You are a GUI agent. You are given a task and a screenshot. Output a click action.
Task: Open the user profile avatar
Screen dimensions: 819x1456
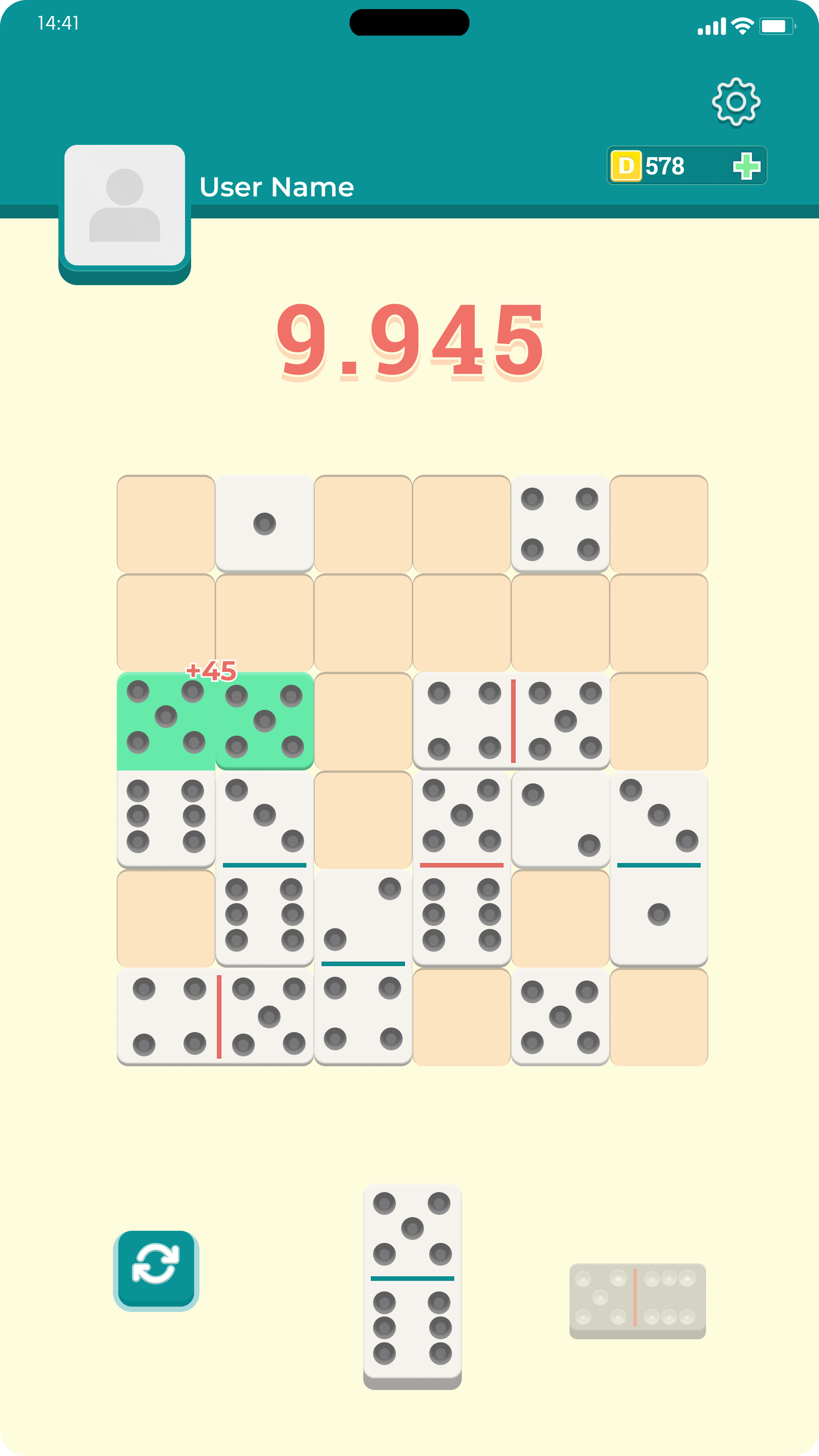(124, 206)
